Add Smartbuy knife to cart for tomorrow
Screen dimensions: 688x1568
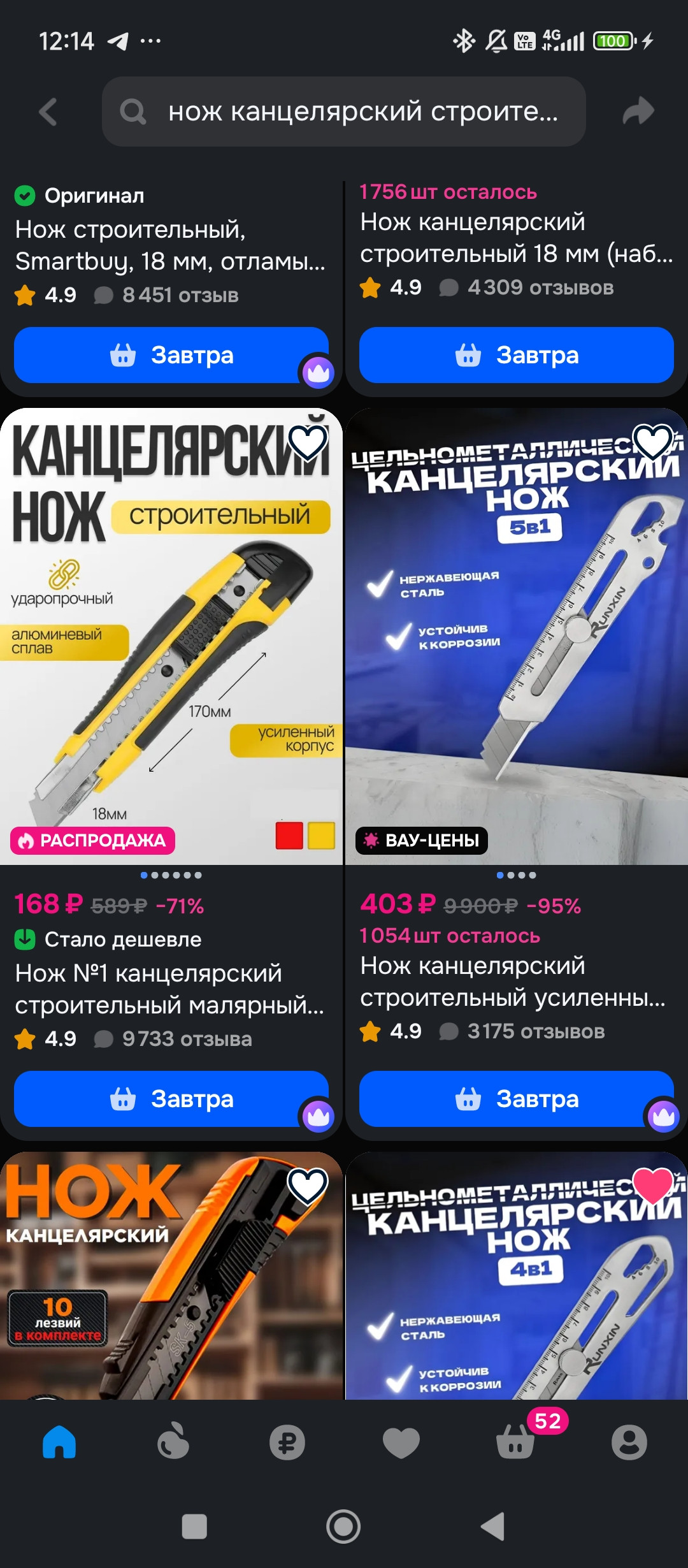click(171, 355)
